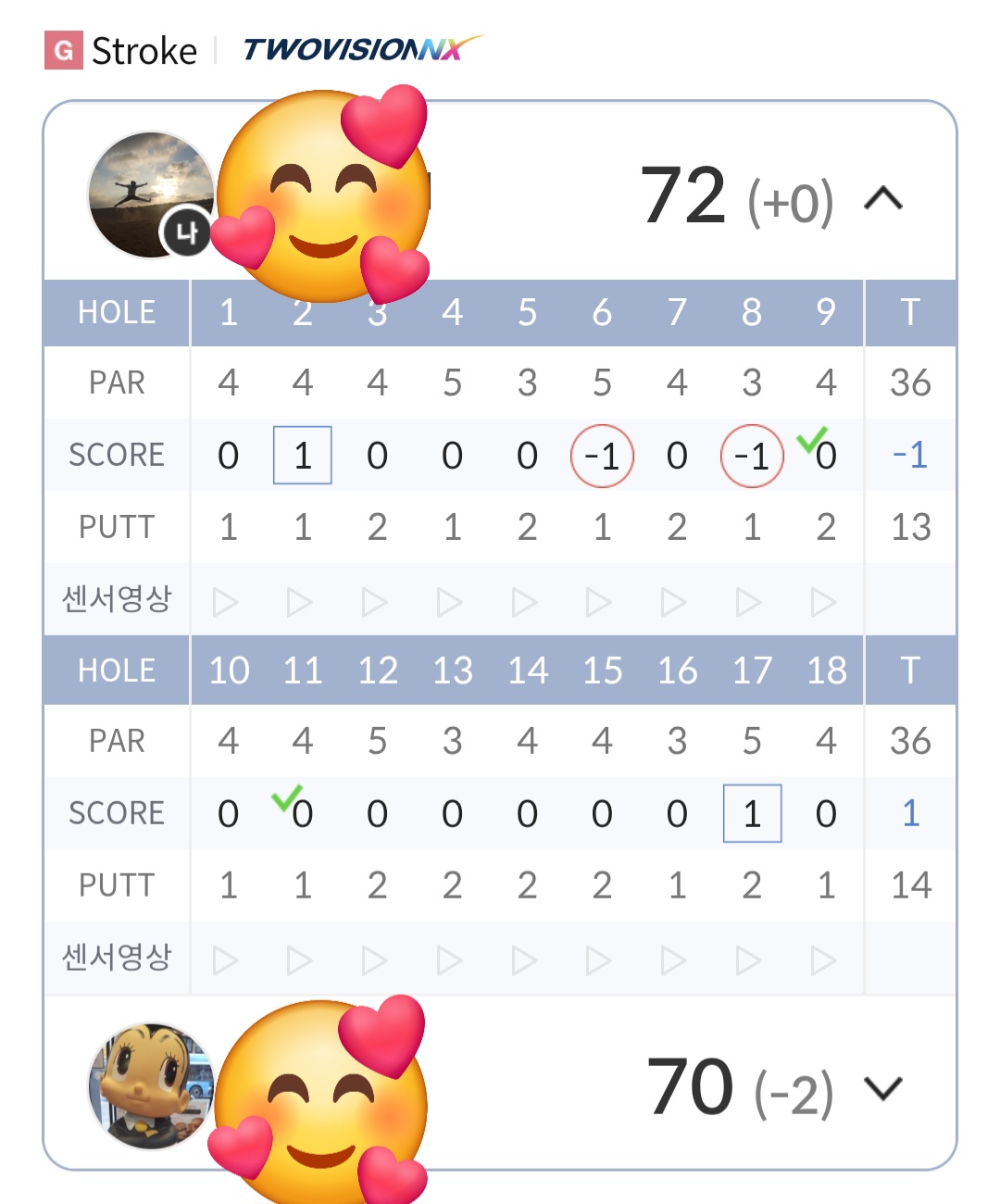Collapse the scorecard of the 72 (+0) player

point(883,198)
